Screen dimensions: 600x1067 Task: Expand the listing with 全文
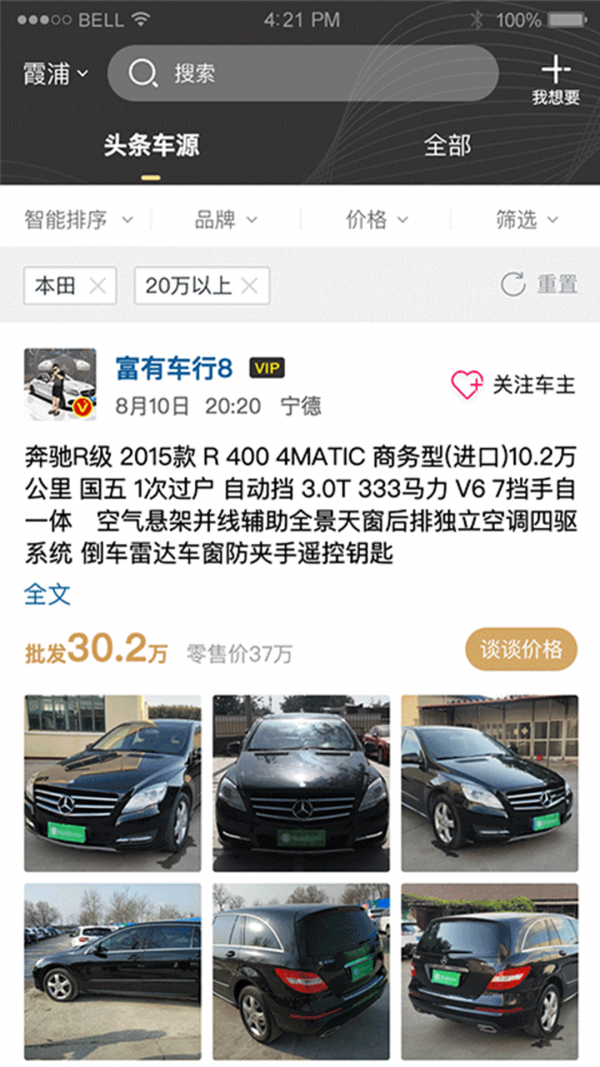[47, 594]
